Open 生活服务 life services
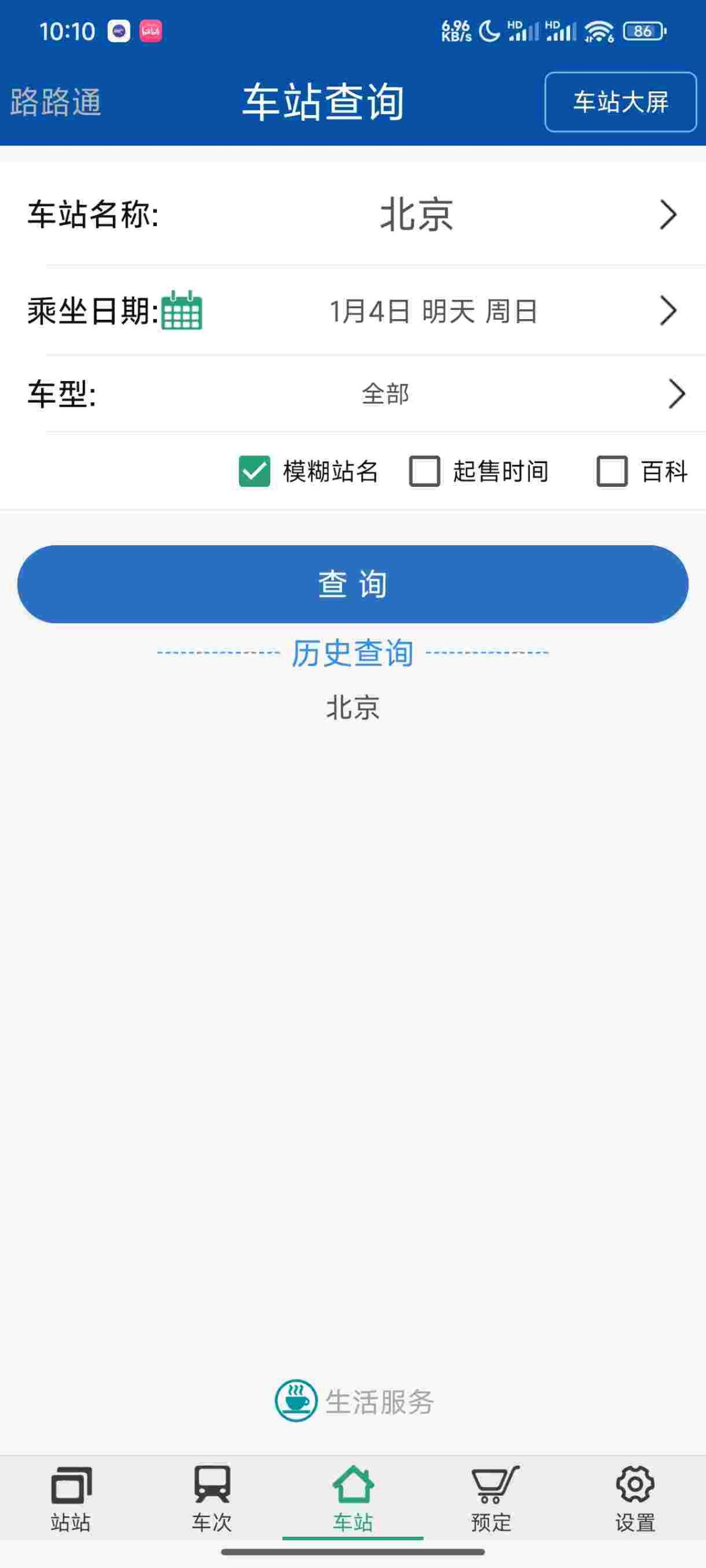This screenshot has width=706, height=1568. (x=354, y=1401)
